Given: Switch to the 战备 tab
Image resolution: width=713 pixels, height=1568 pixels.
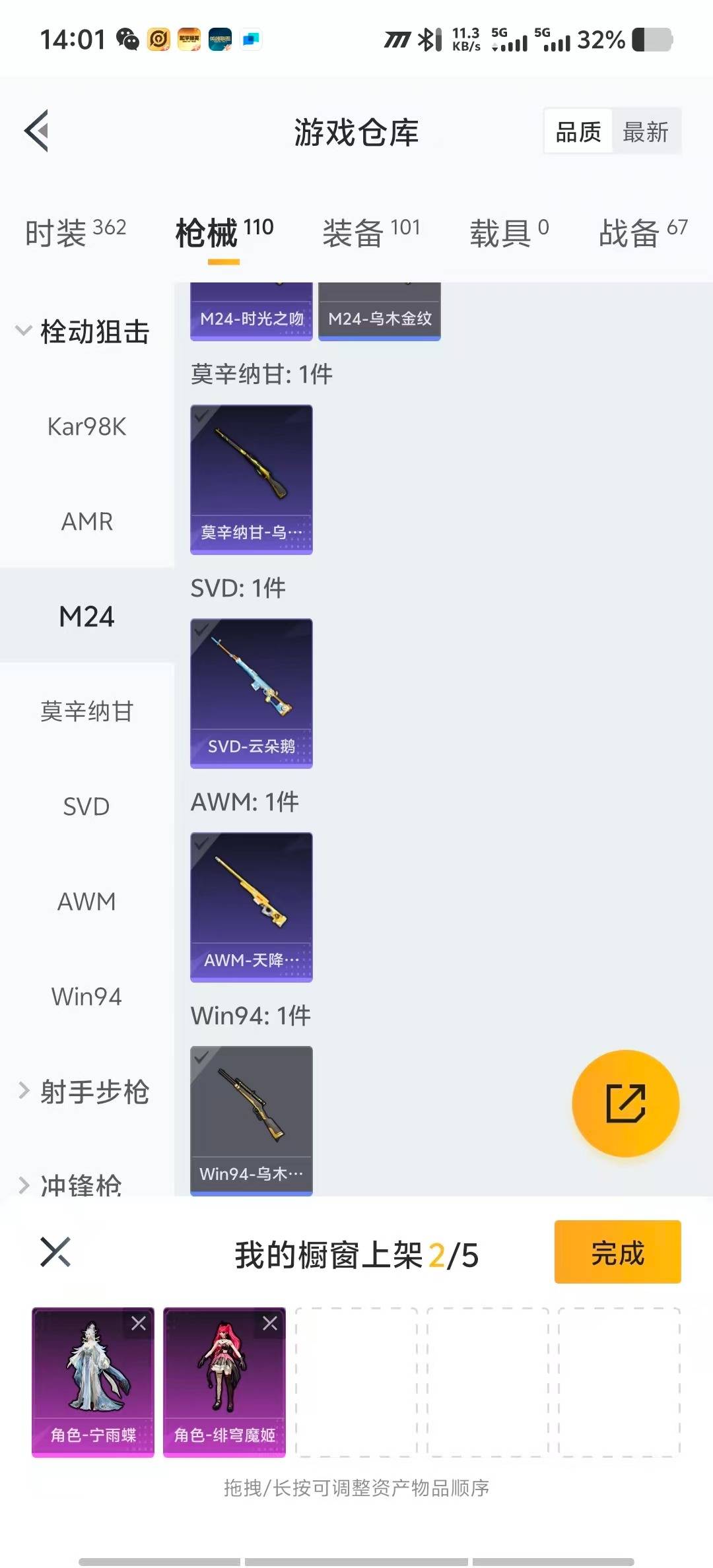Looking at the screenshot, I should coord(642,232).
